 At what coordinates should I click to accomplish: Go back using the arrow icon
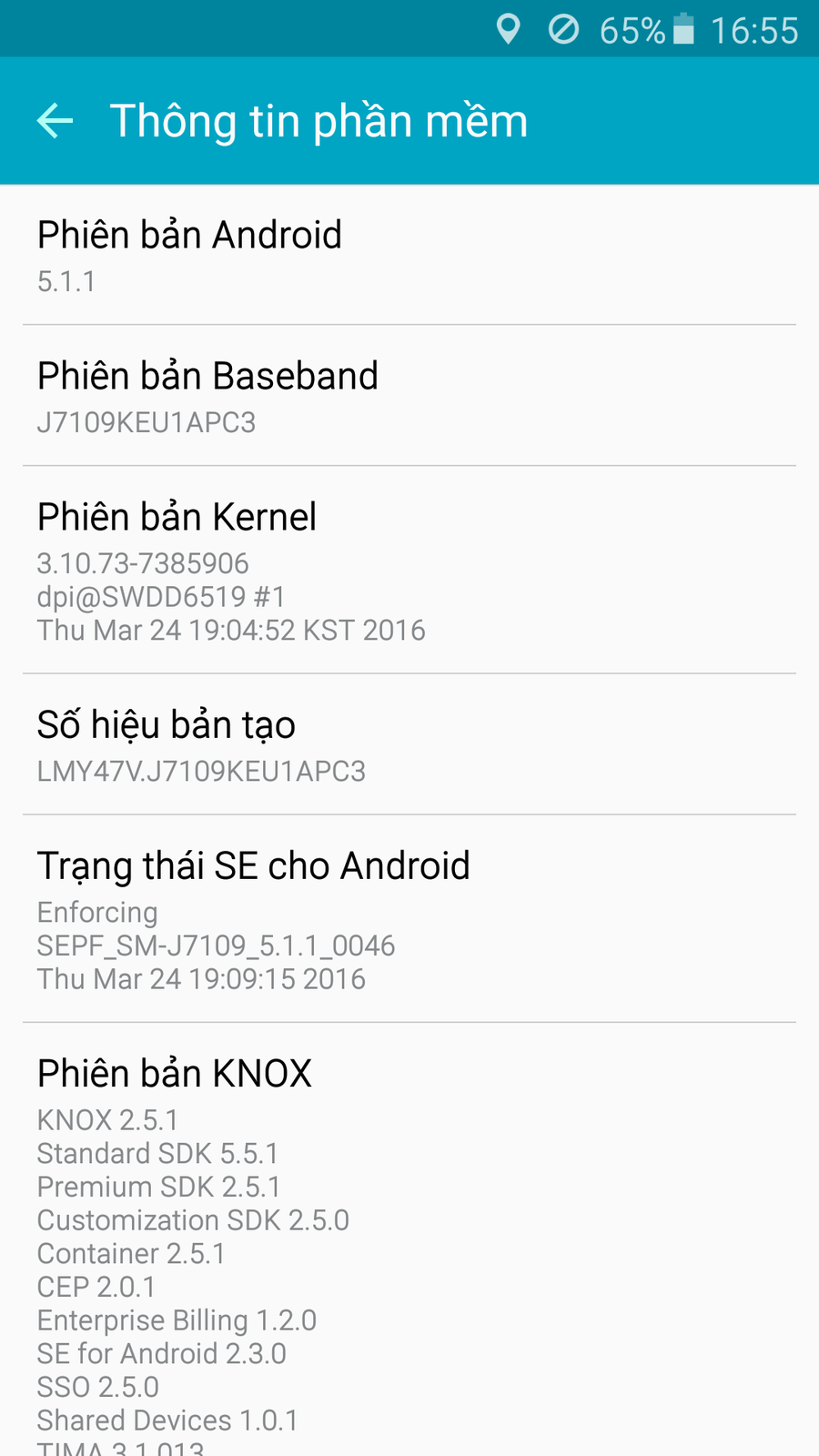[55, 120]
